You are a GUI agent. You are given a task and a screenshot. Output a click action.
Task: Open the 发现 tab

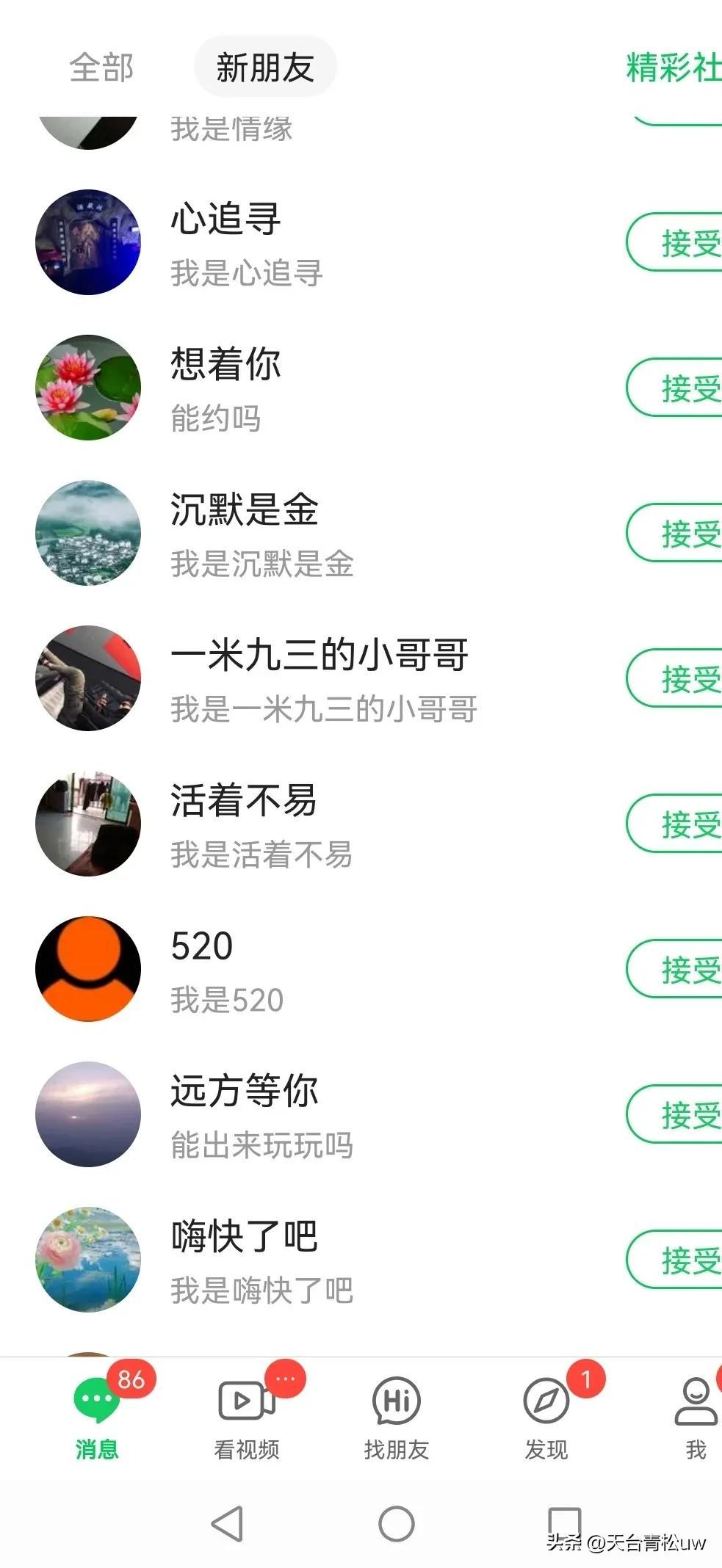pyautogui.click(x=546, y=1418)
